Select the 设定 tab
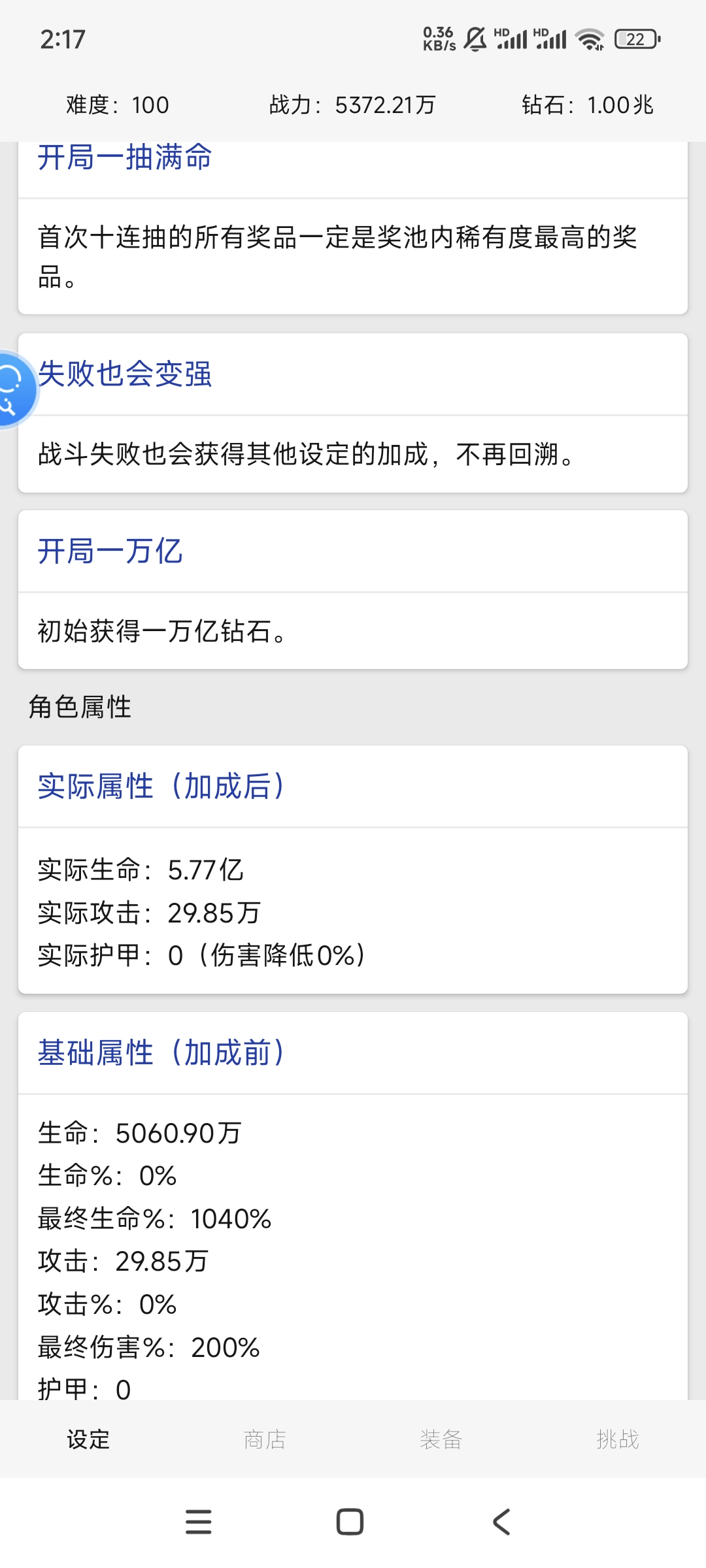The image size is (706, 1568). coord(88,1439)
